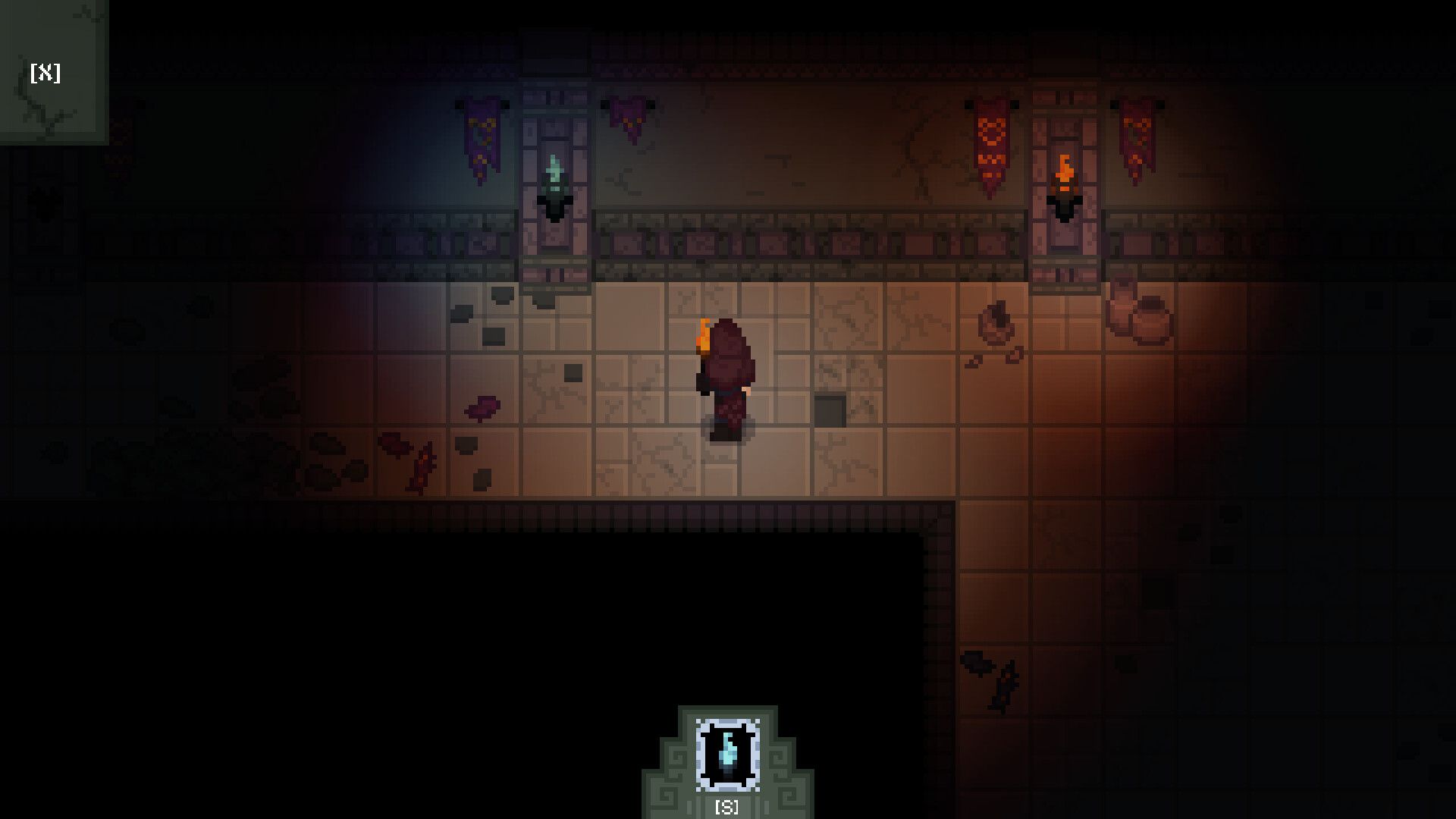1456x819 pixels.
Task: Use the blue flame item slot [S]
Action: pyautogui.click(x=727, y=755)
